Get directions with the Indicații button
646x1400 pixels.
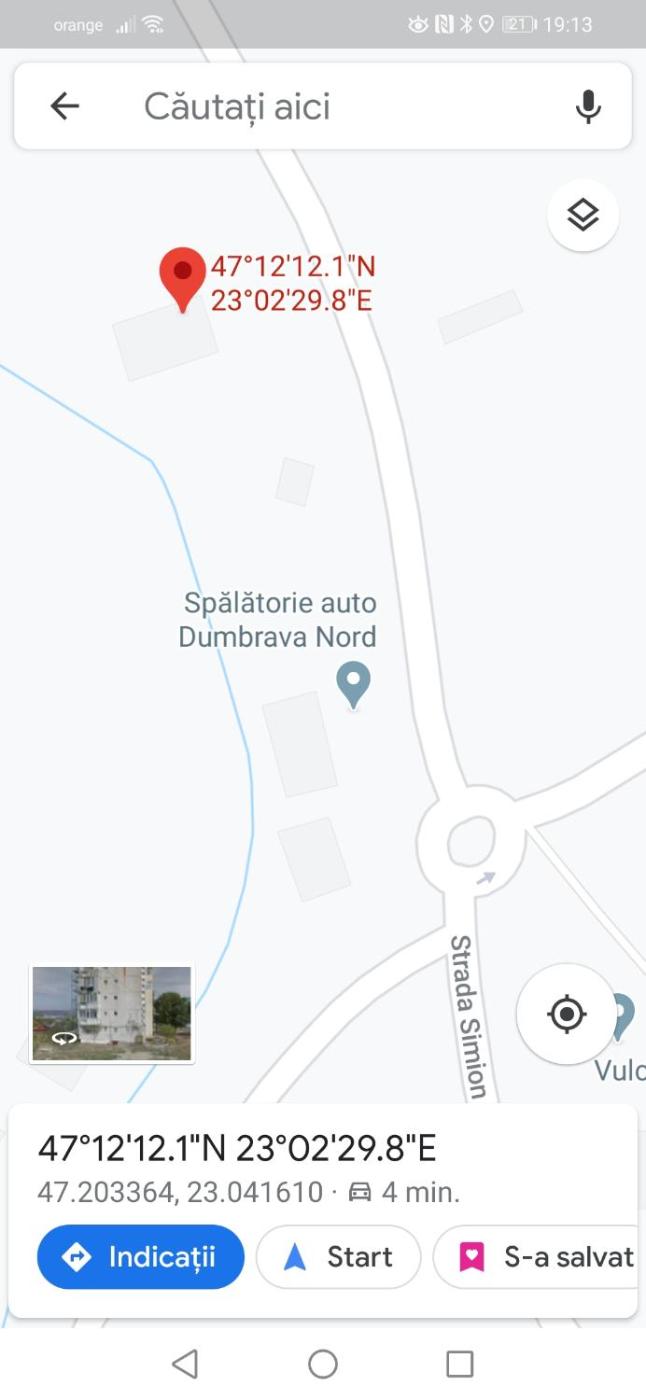141,1257
